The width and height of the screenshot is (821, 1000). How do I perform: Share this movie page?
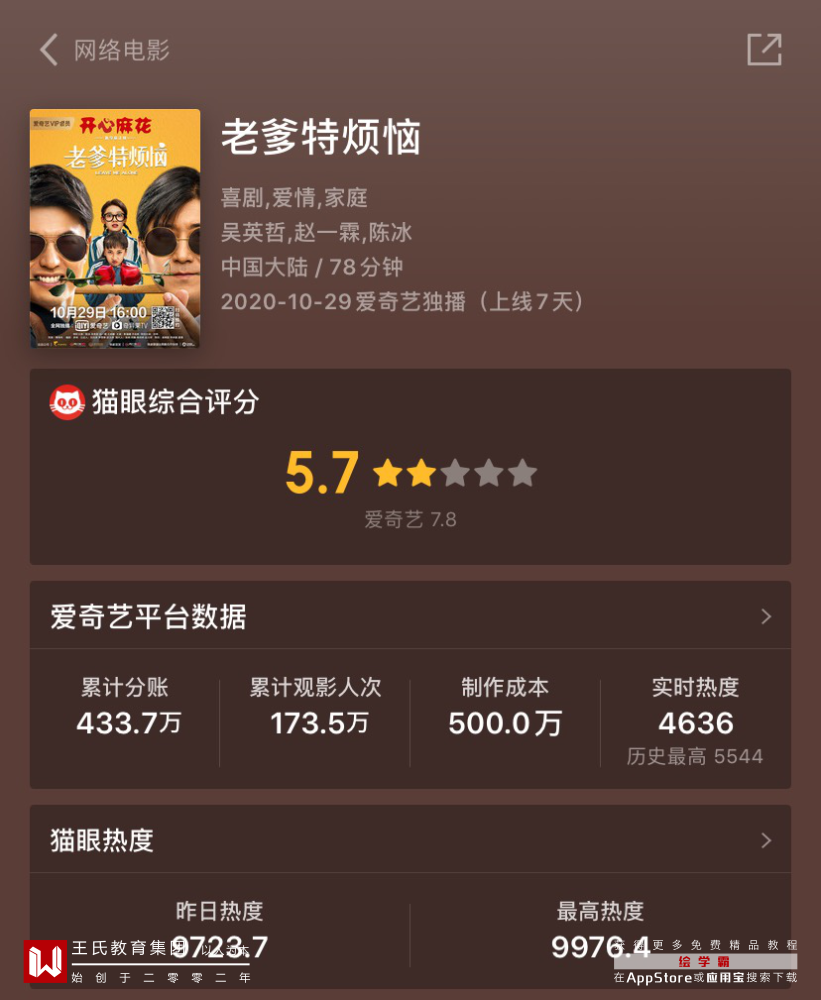764,50
